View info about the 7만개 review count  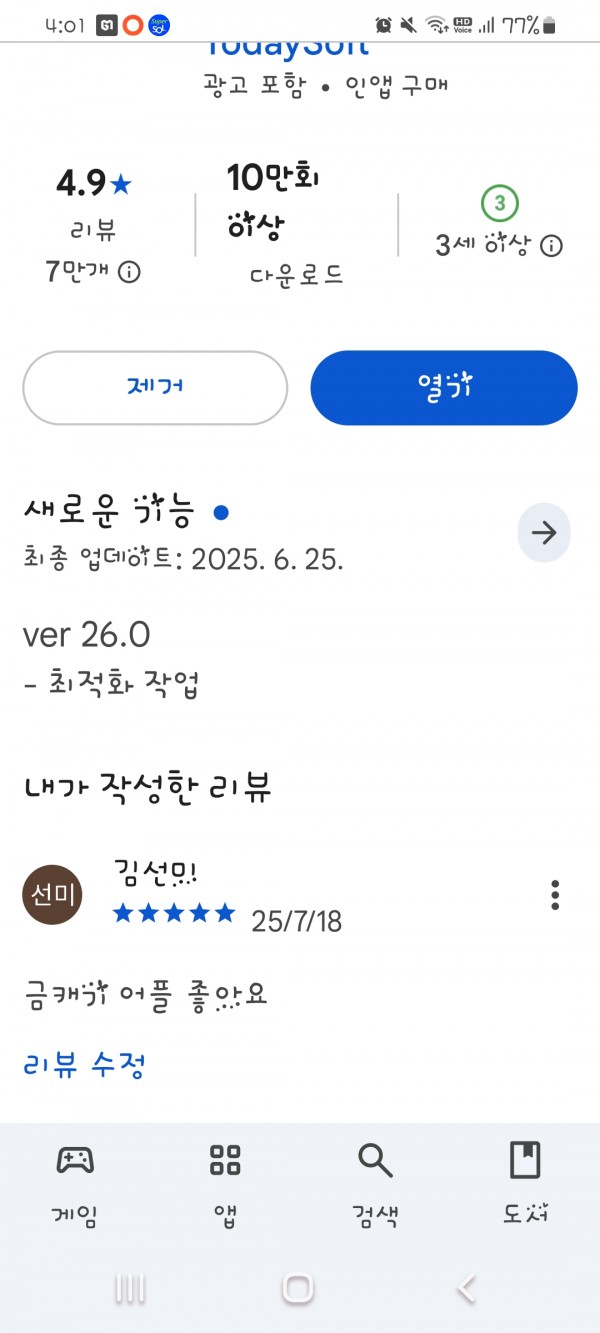click(x=129, y=271)
